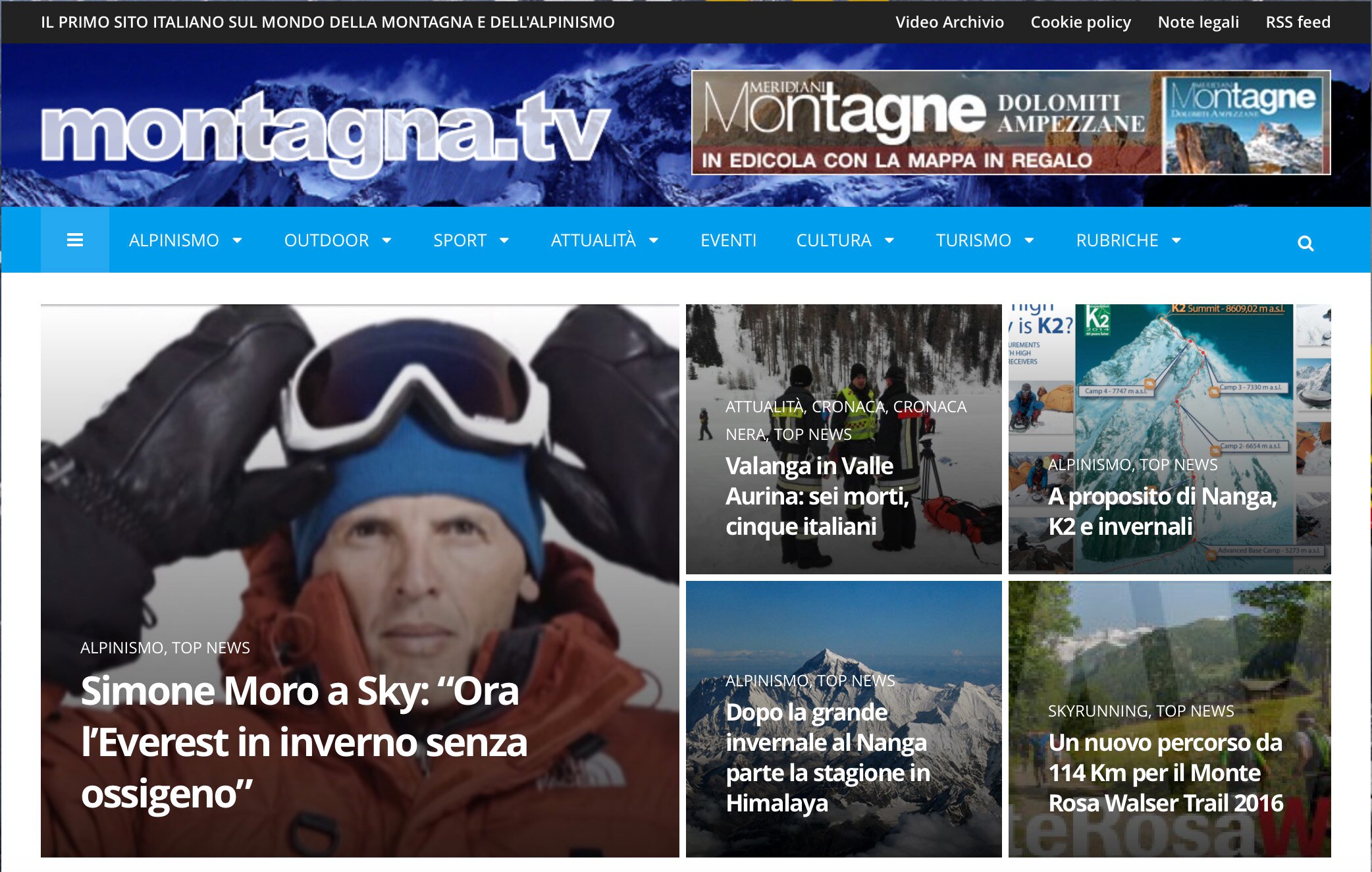The image size is (1372, 872).
Task: Go to the Eventi section
Action: [x=728, y=240]
